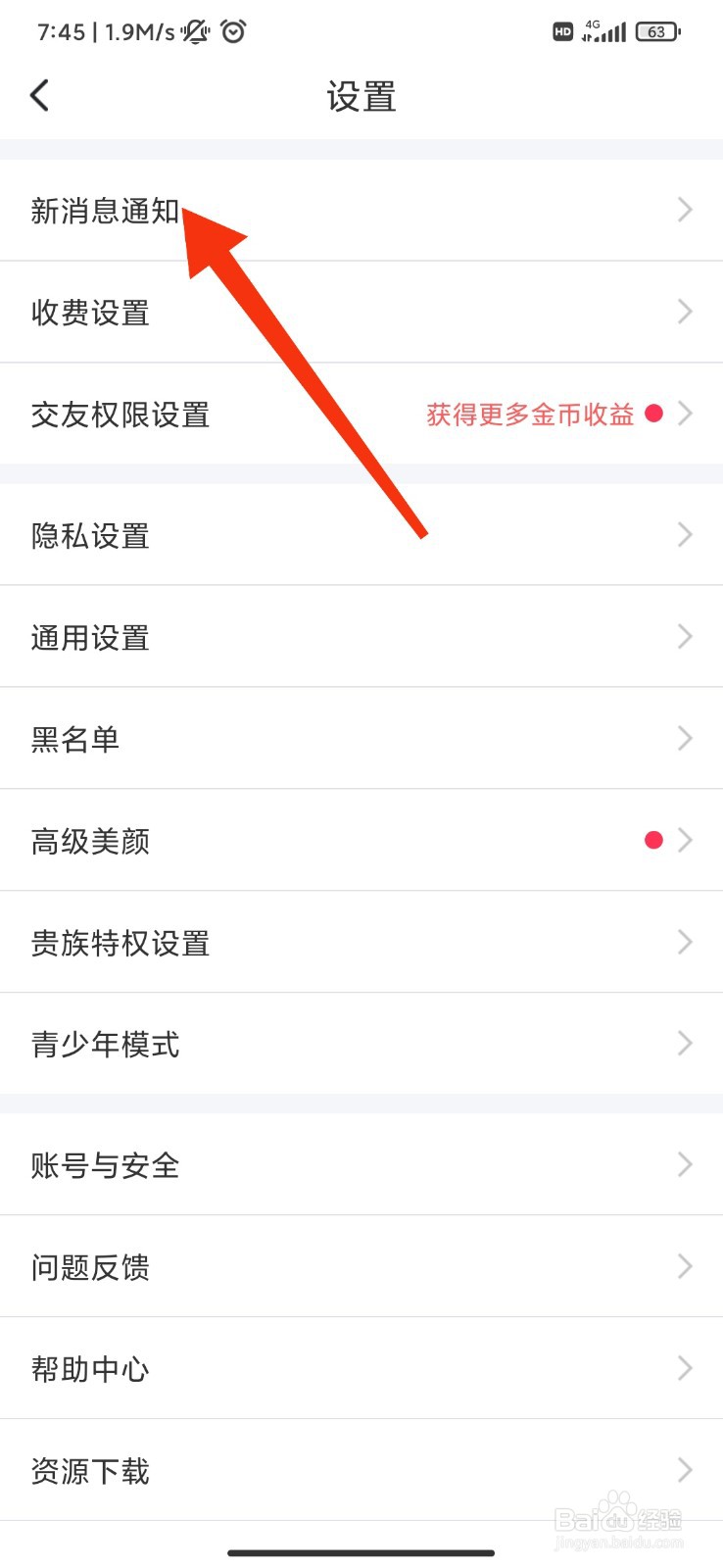Screen dimensions: 723x1568
Task: Open 青少年模式 teen mode settings
Action: pyautogui.click(x=105, y=1045)
